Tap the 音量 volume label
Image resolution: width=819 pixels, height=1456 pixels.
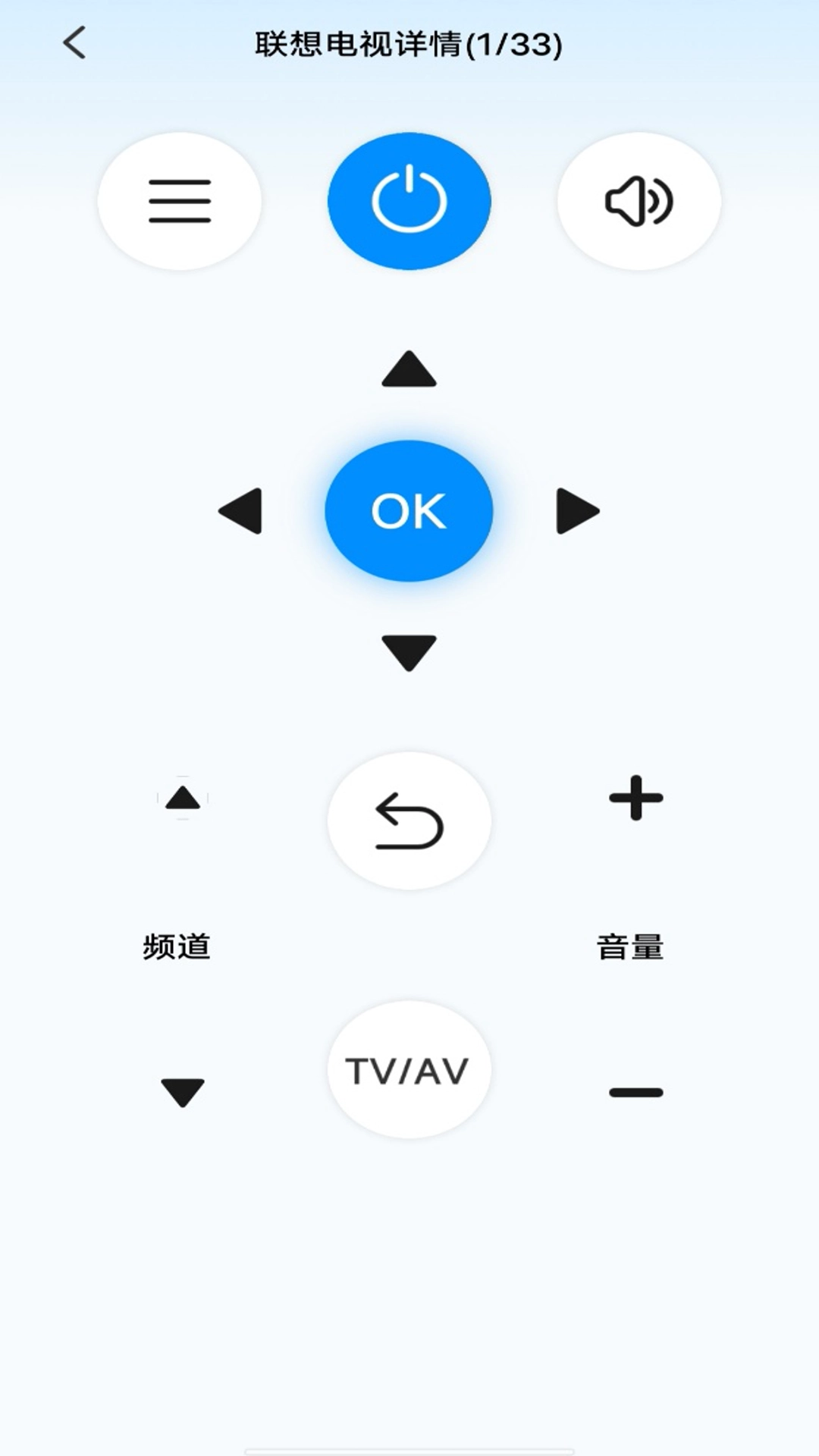click(631, 945)
